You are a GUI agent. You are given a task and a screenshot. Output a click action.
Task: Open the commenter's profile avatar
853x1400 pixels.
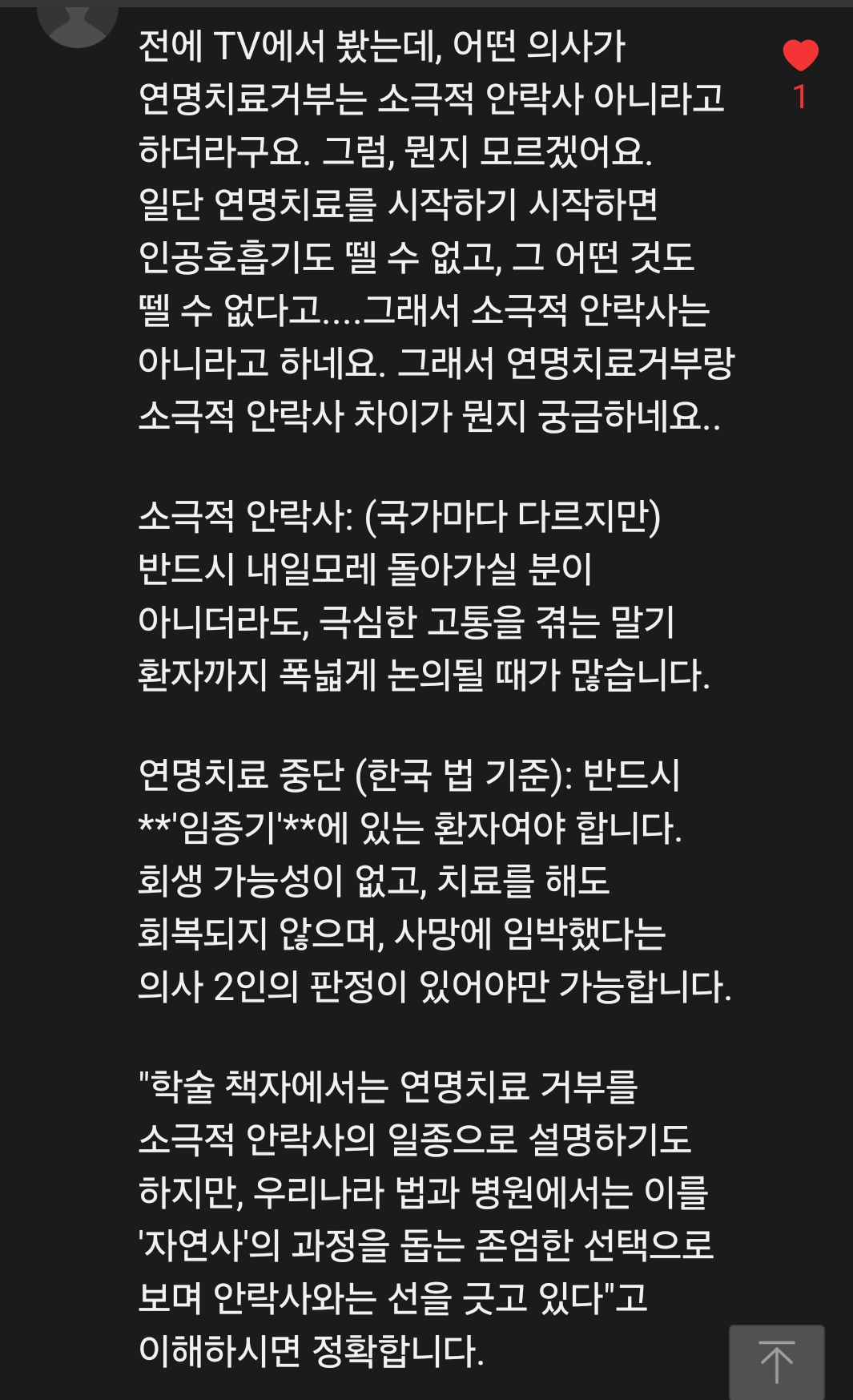tap(78, 19)
